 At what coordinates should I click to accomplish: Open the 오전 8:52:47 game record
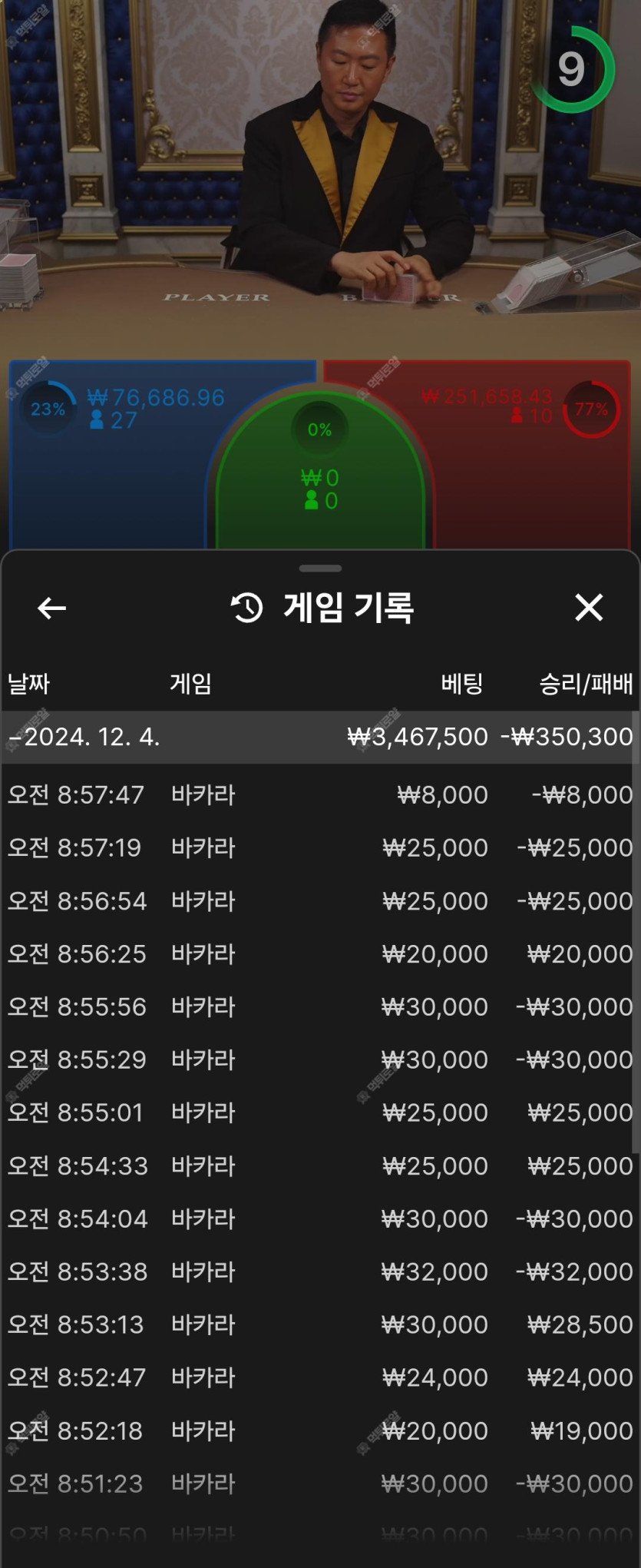point(319,1377)
